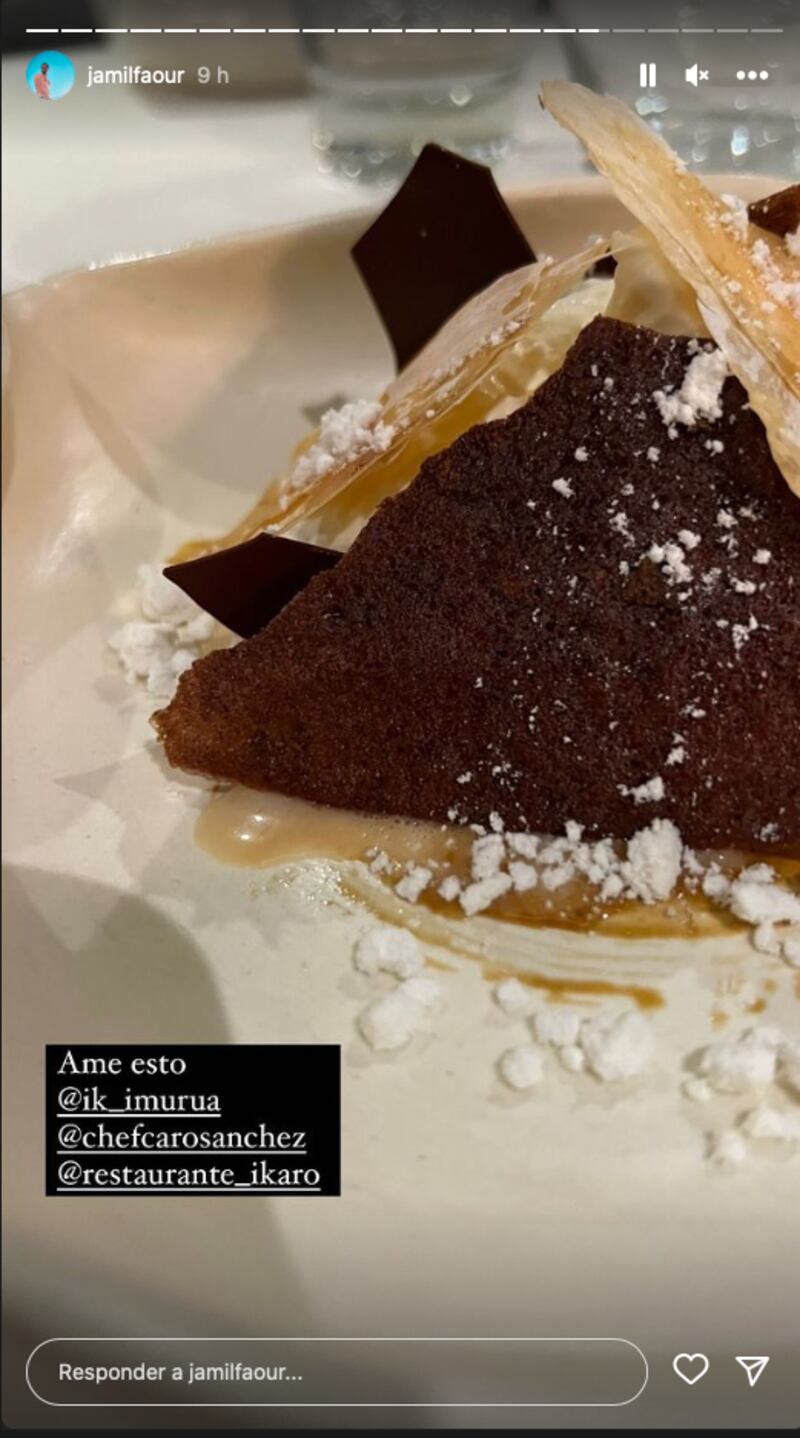800x1438 pixels.
Task: Open the three-dot options menu
Action: (x=752, y=75)
